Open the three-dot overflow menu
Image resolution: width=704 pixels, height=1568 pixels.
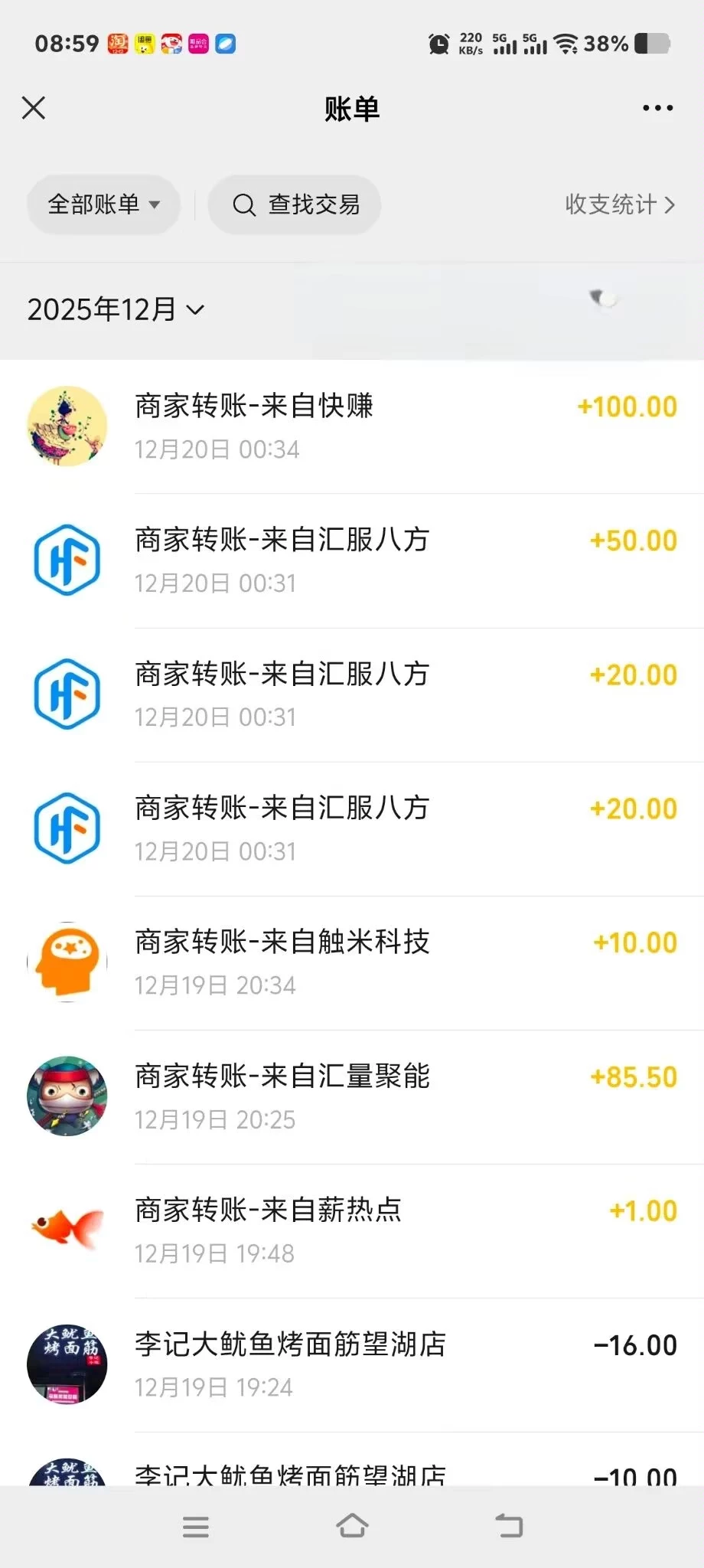[657, 108]
